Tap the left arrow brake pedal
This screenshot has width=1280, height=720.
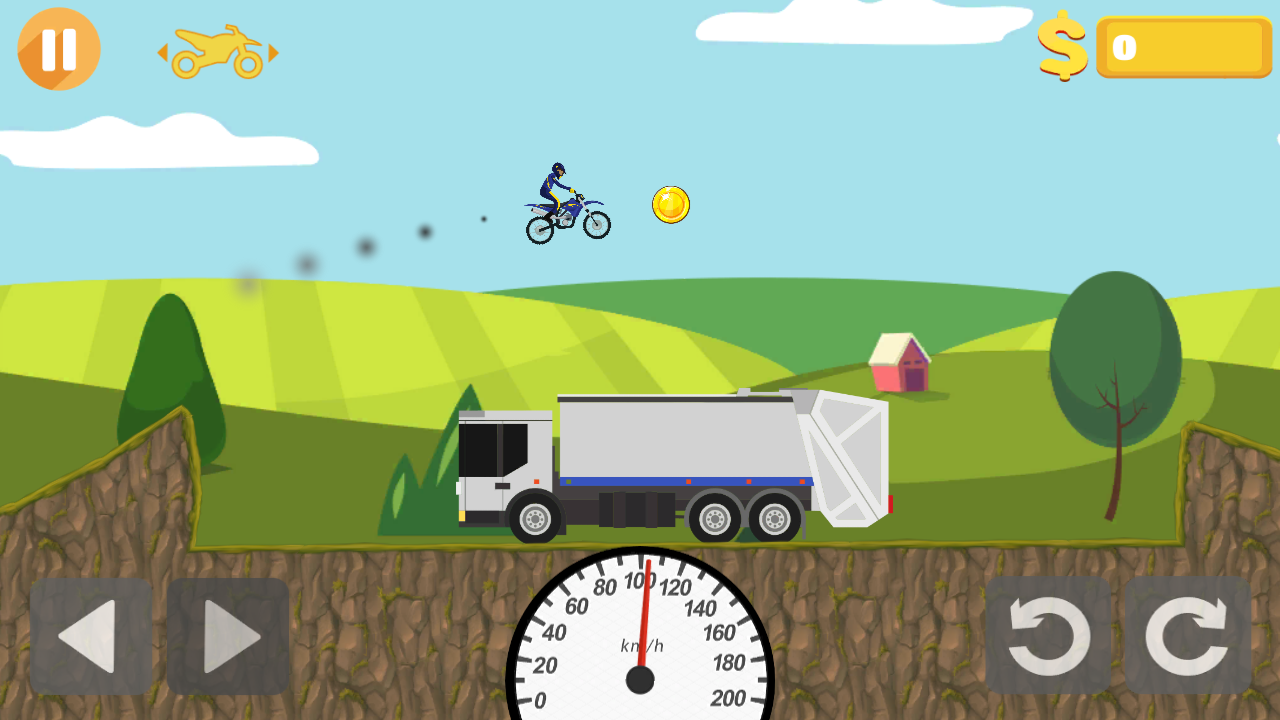click(90, 636)
